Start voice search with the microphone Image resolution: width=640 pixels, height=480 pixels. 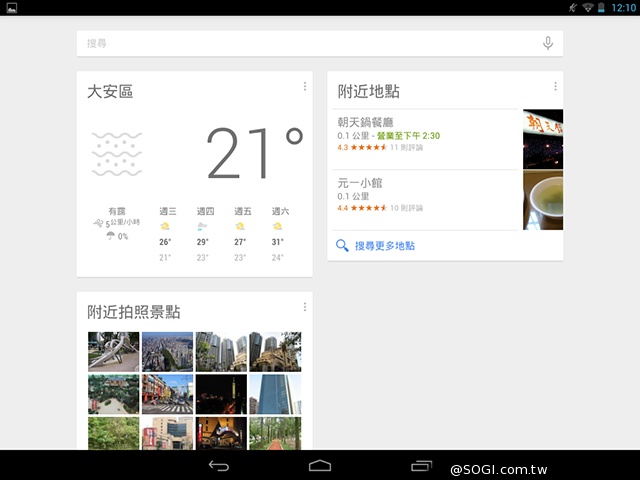tap(548, 43)
